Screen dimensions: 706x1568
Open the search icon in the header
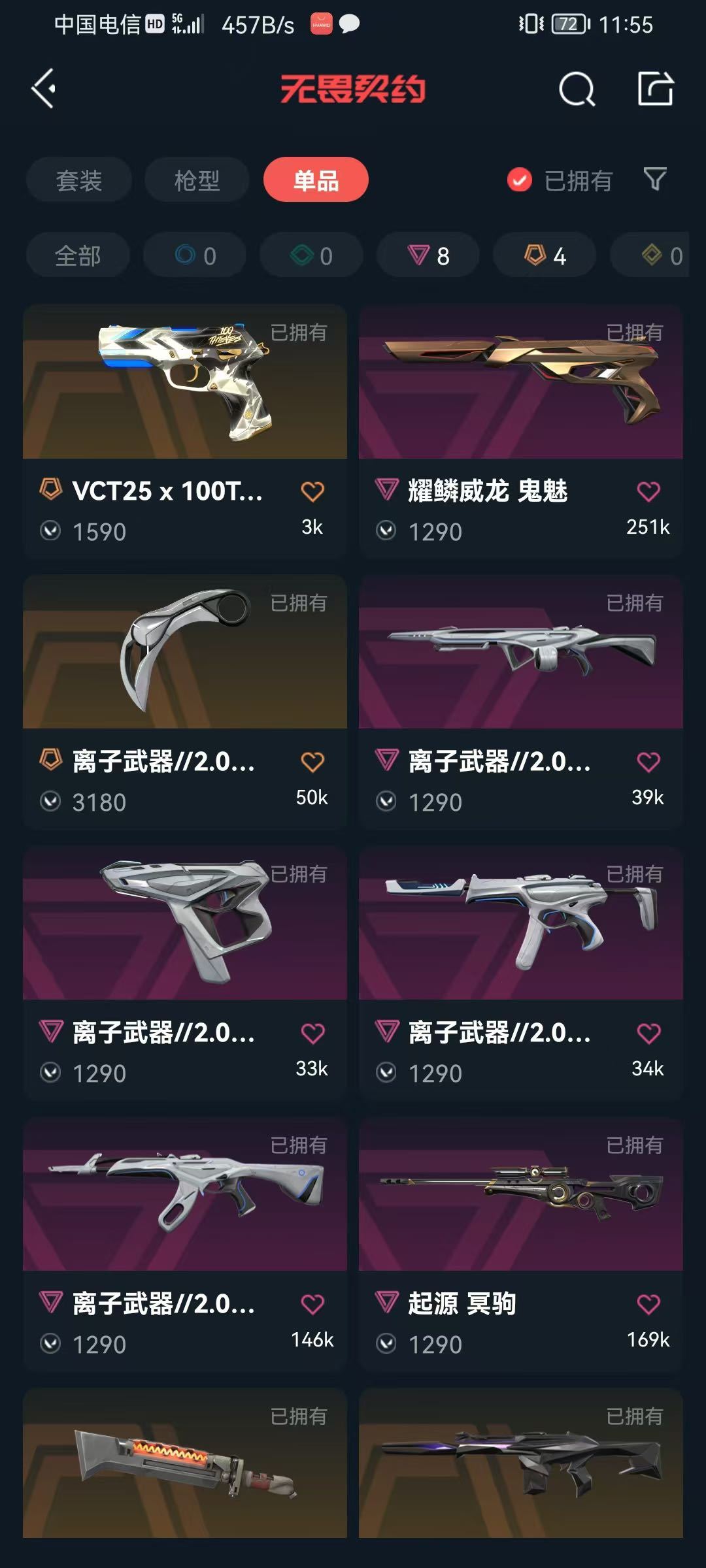click(x=577, y=89)
